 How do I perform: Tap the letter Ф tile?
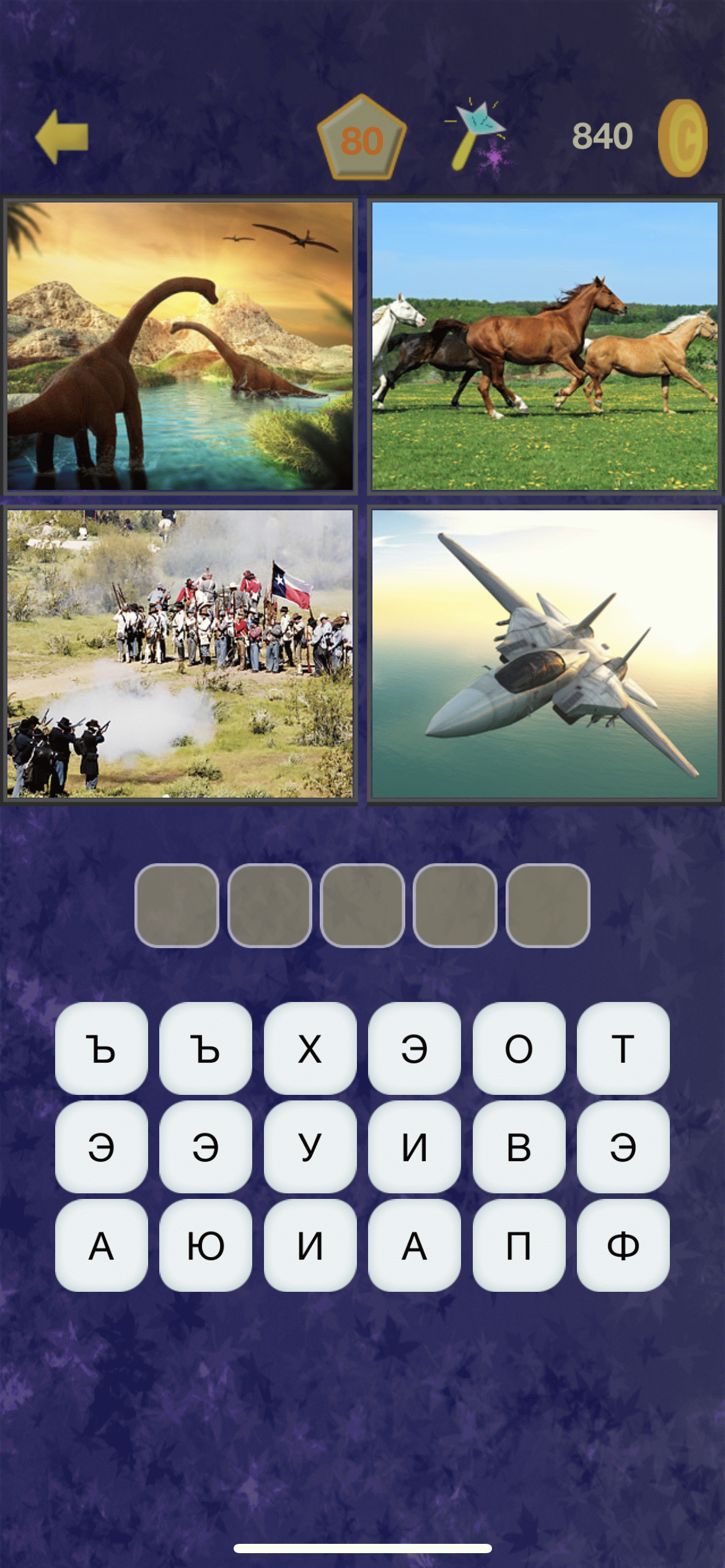click(623, 1245)
